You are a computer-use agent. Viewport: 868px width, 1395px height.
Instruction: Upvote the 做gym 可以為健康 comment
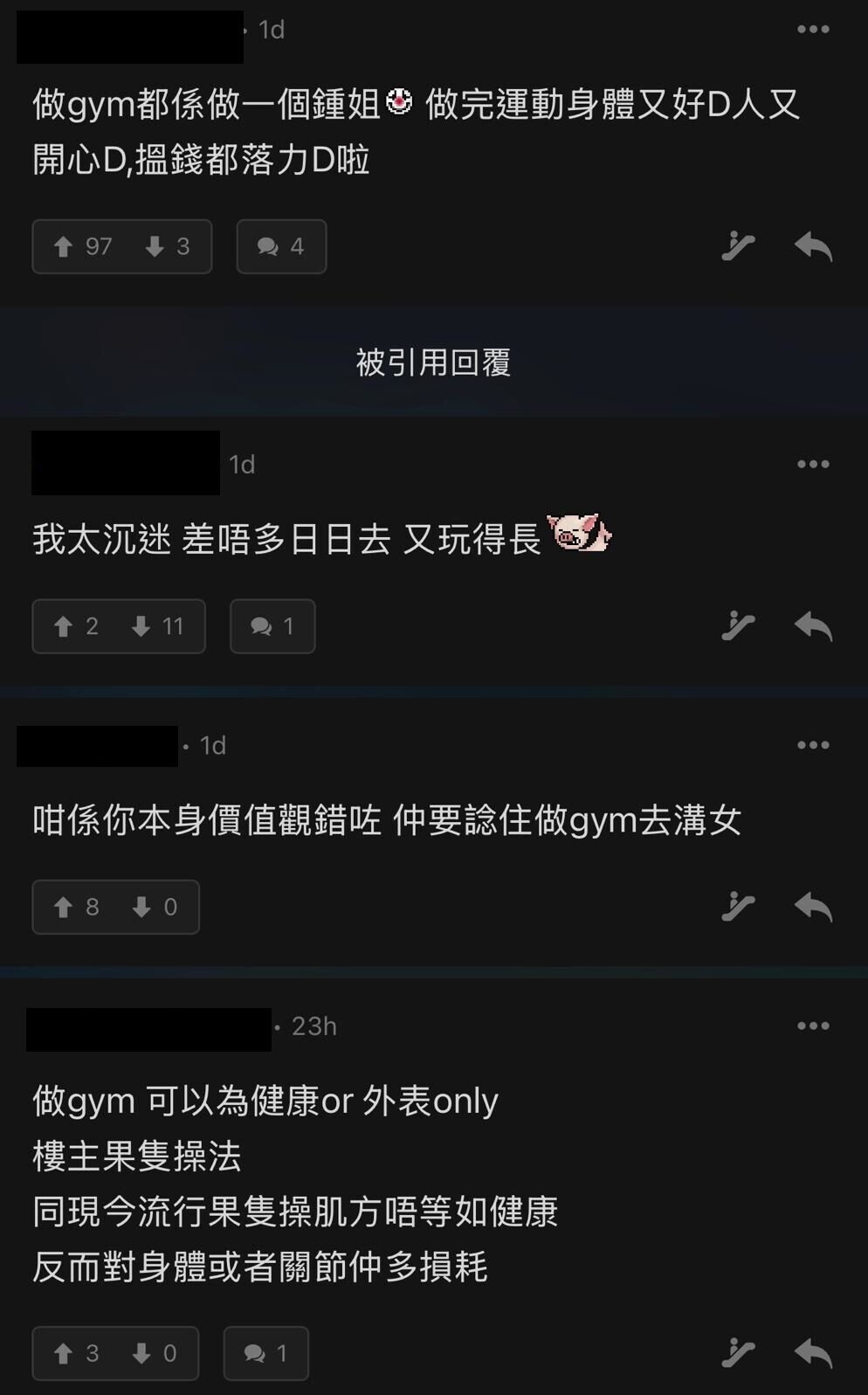[76, 1353]
